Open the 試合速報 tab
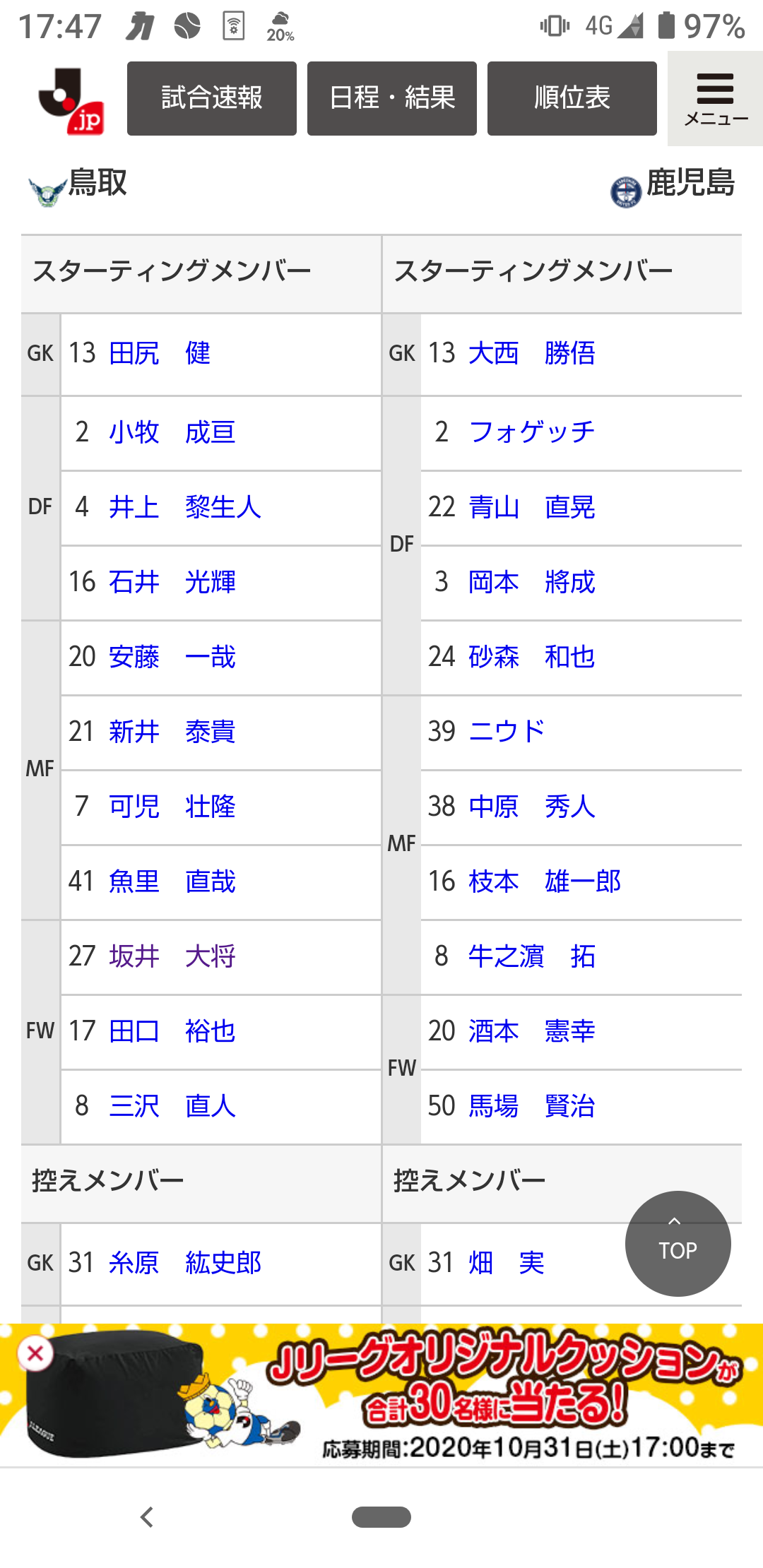 click(x=211, y=98)
